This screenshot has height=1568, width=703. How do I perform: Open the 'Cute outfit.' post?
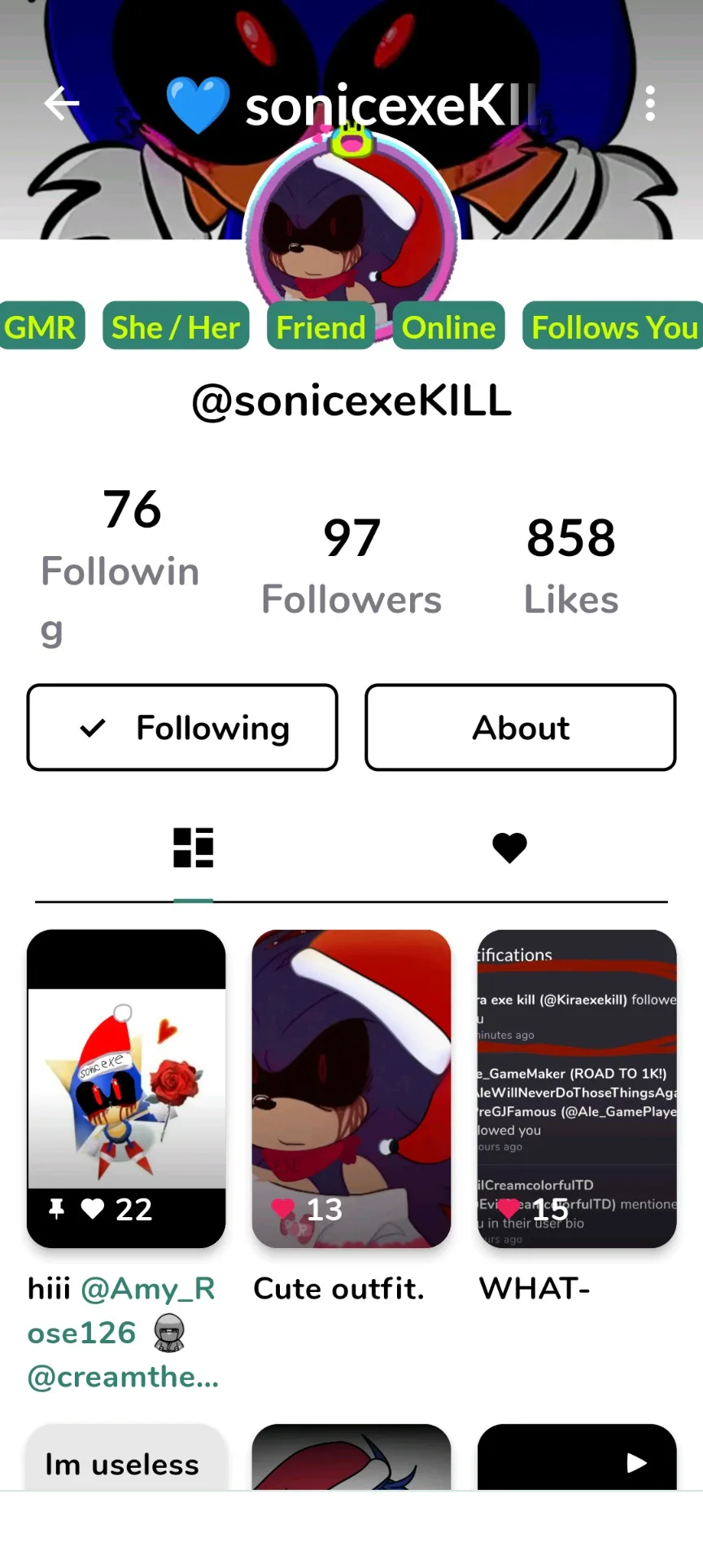(351, 1088)
